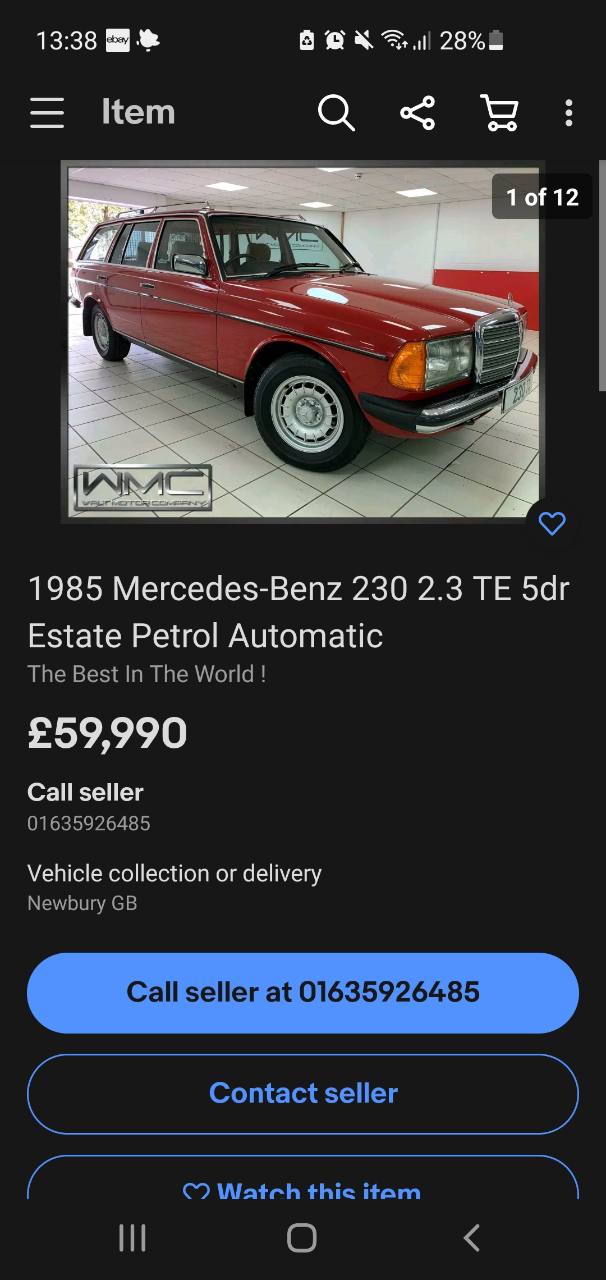Tap the Watch this item button
The image size is (606, 1280).
coord(303,1180)
